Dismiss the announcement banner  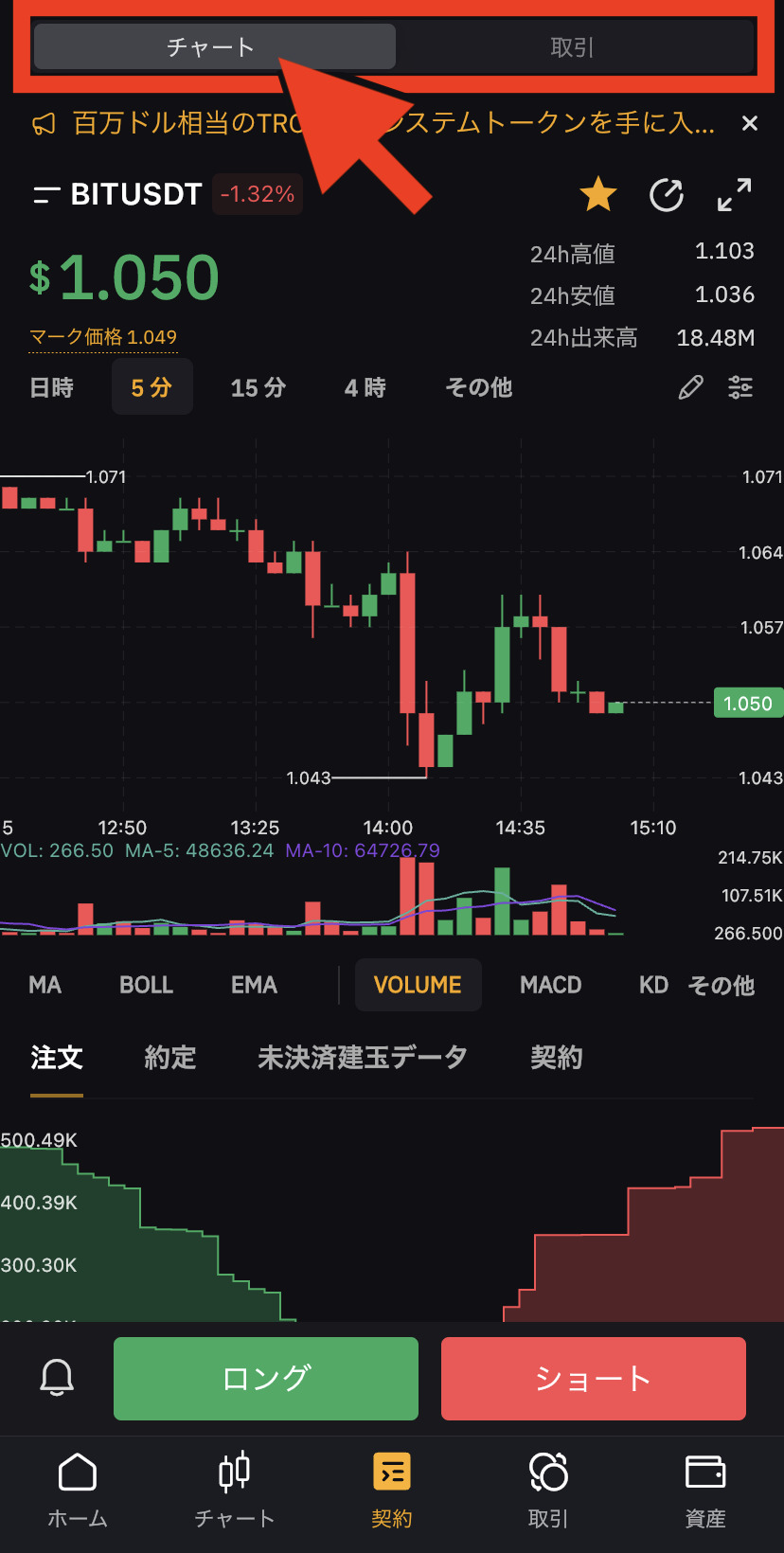pos(750,123)
